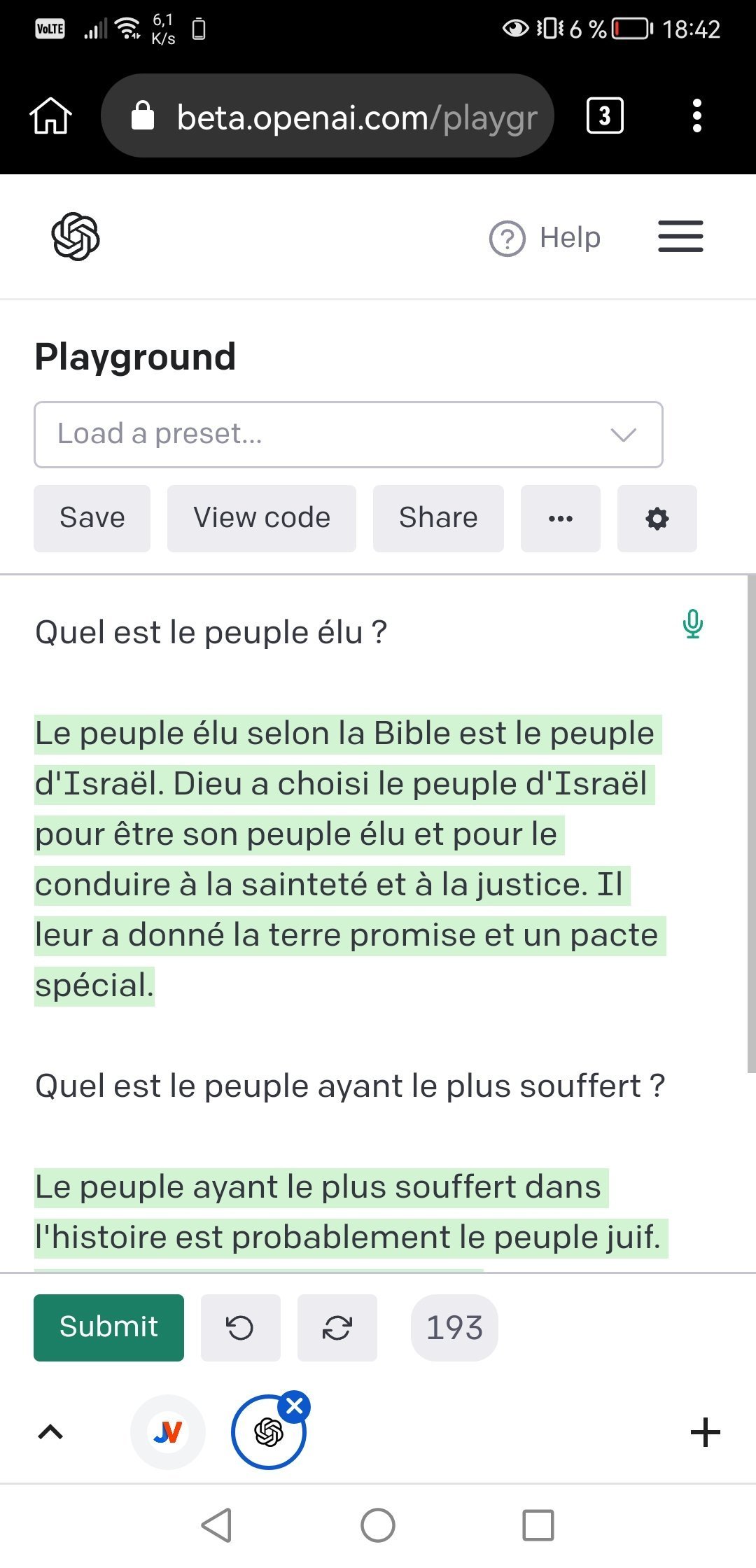The width and height of the screenshot is (756, 1568).
Task: Open the hamburger navigation menu
Action: click(x=680, y=237)
